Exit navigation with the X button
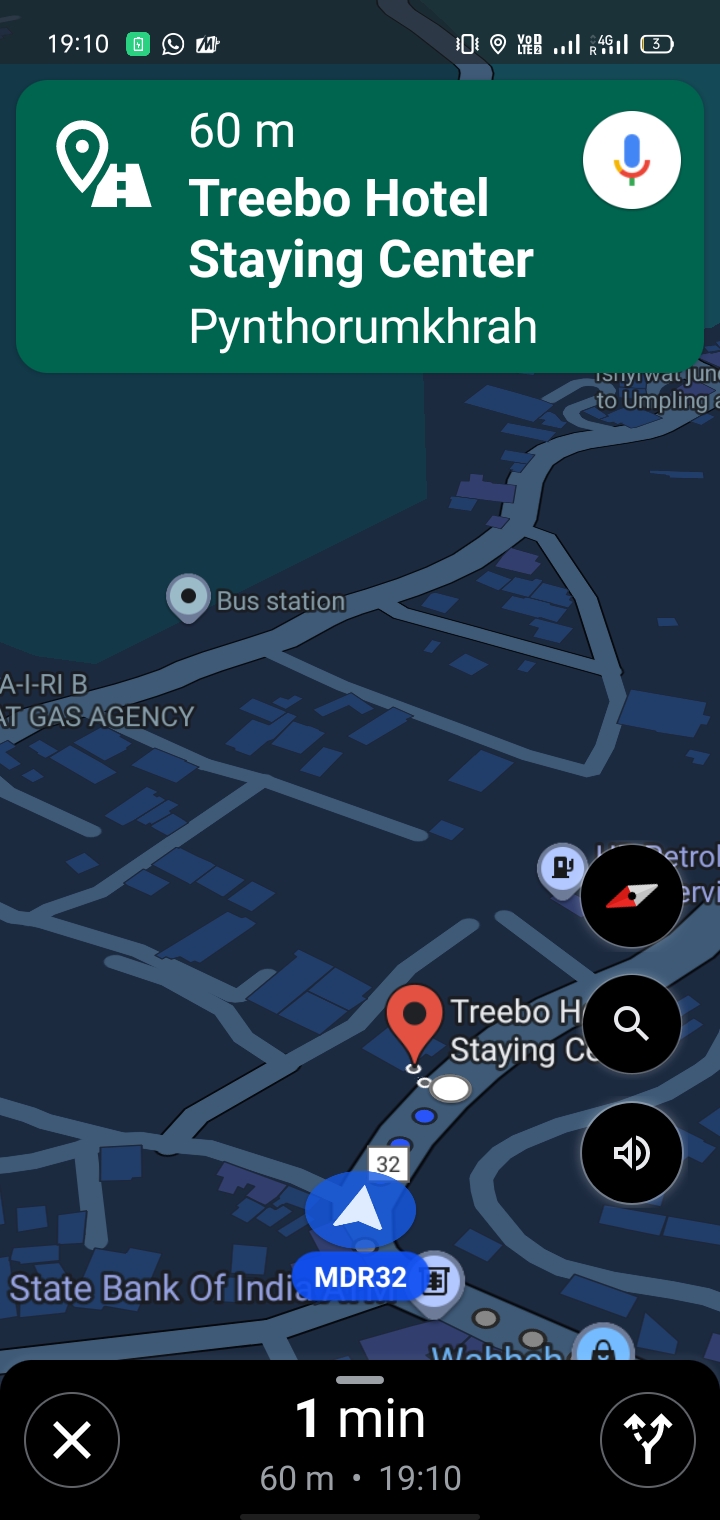 (72, 1441)
